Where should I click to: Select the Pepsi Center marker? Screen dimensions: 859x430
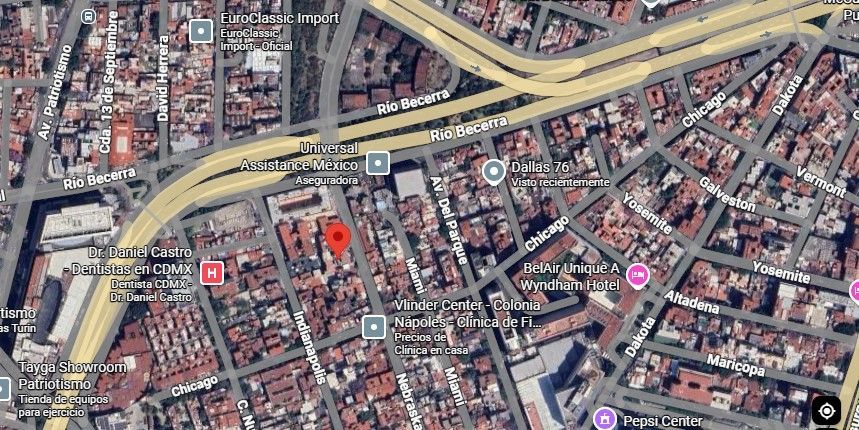tap(605, 420)
